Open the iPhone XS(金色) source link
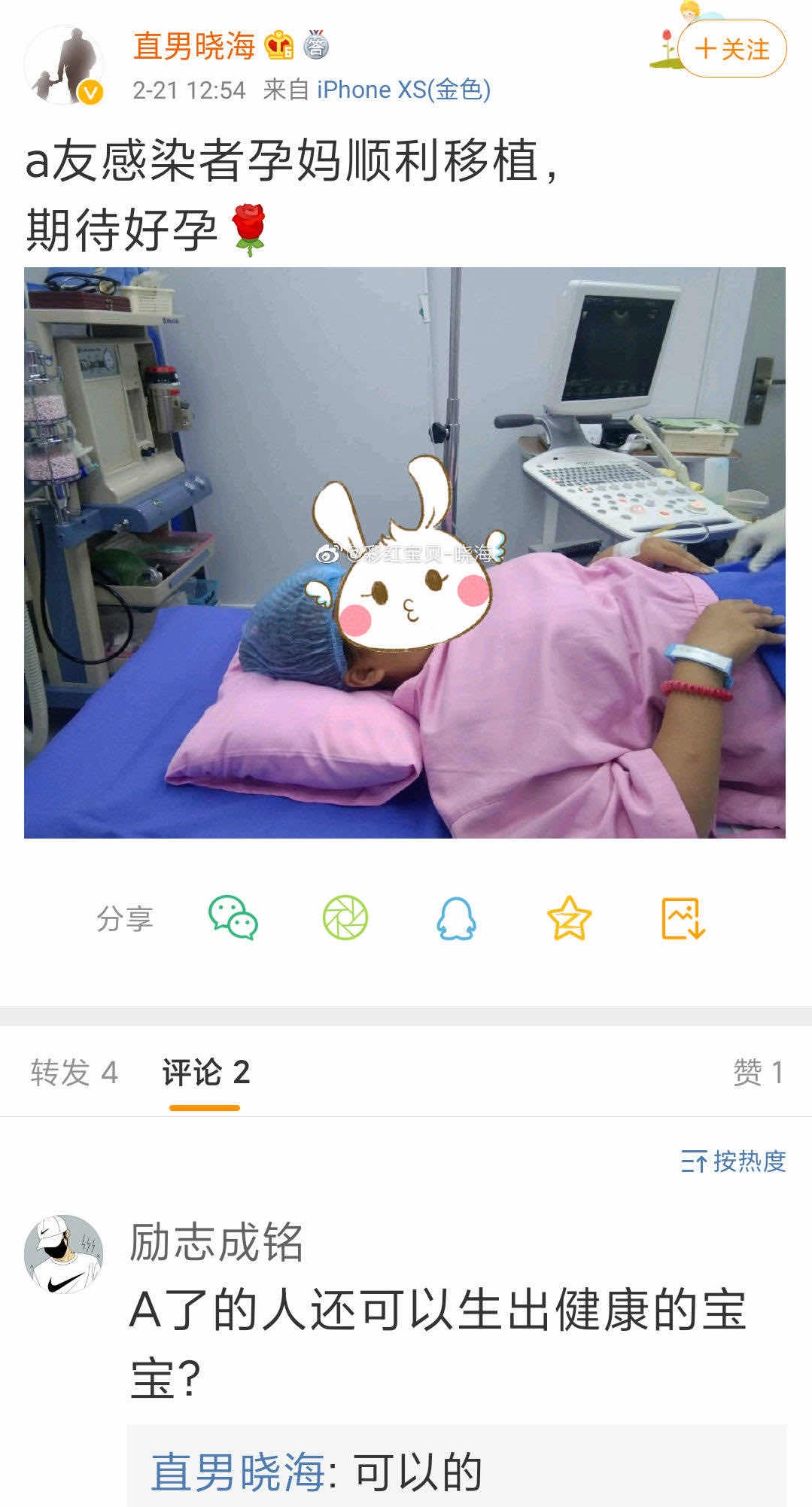Viewport: 812px width, 1507px height. (403, 90)
